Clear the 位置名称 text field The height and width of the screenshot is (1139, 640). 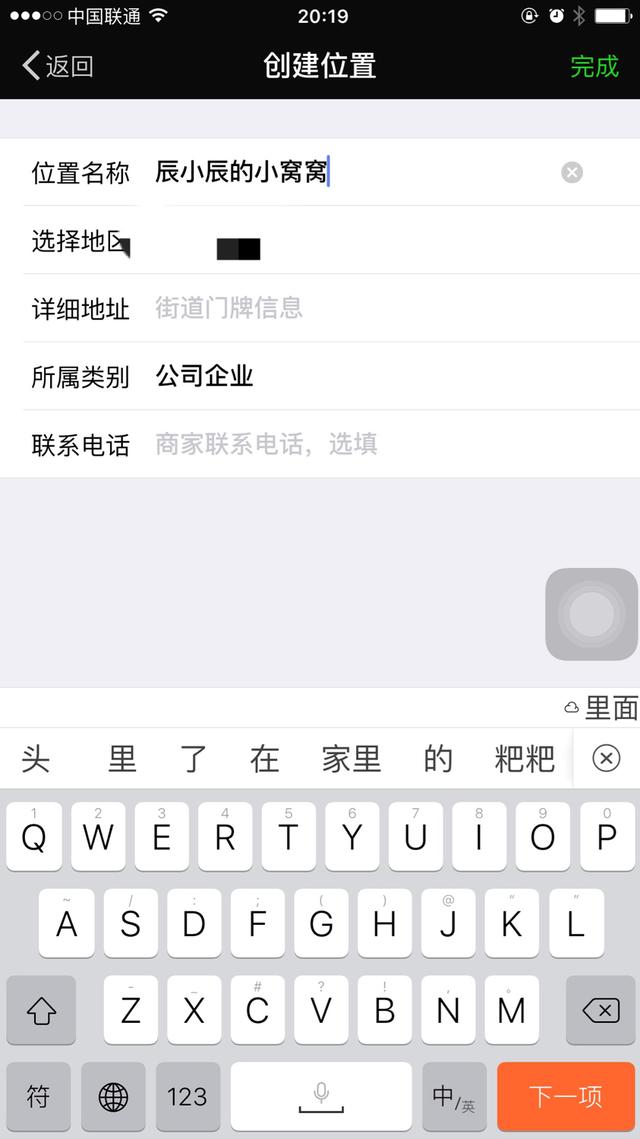pos(572,172)
